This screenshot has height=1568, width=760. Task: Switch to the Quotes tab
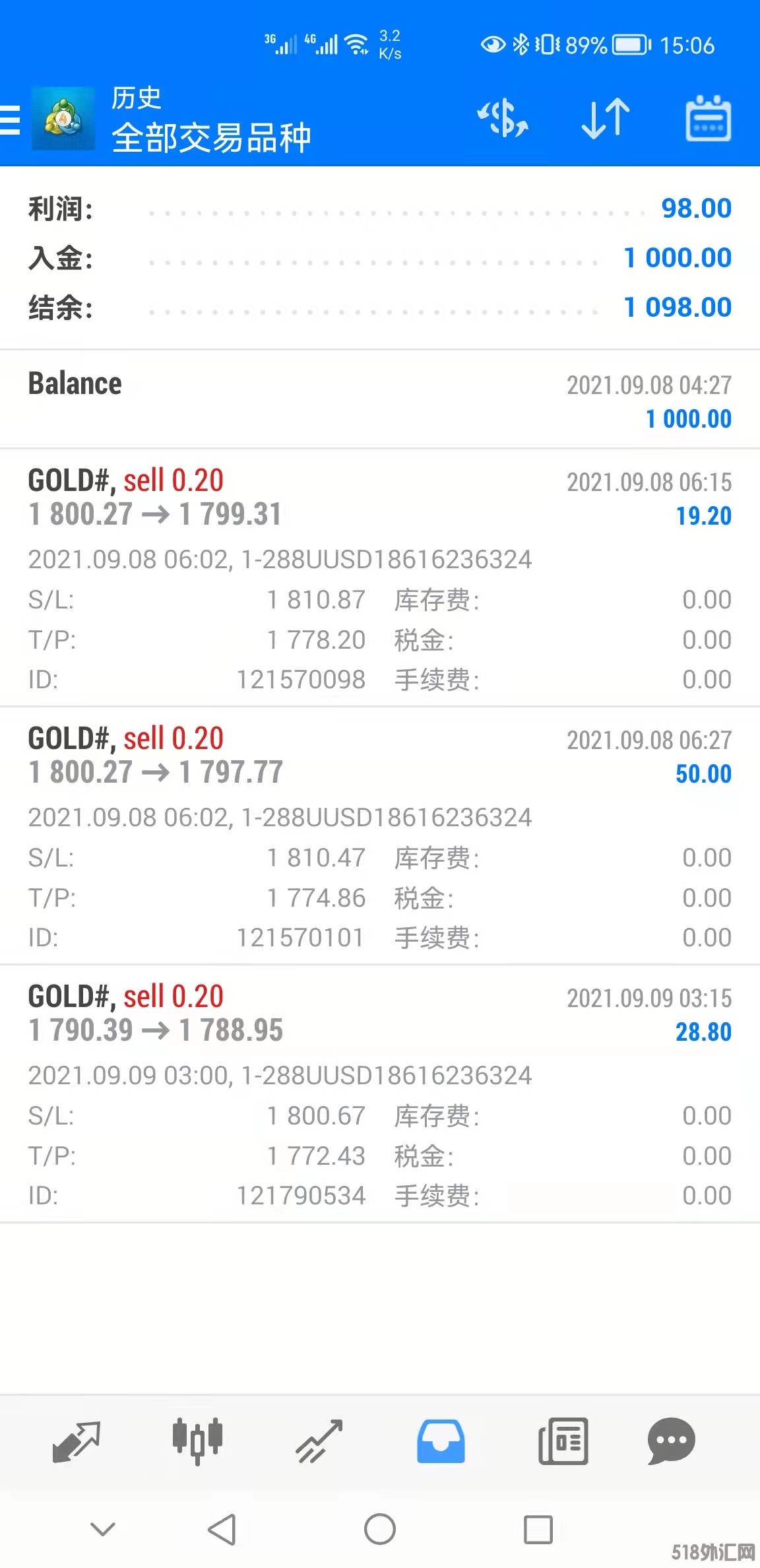point(76,1441)
